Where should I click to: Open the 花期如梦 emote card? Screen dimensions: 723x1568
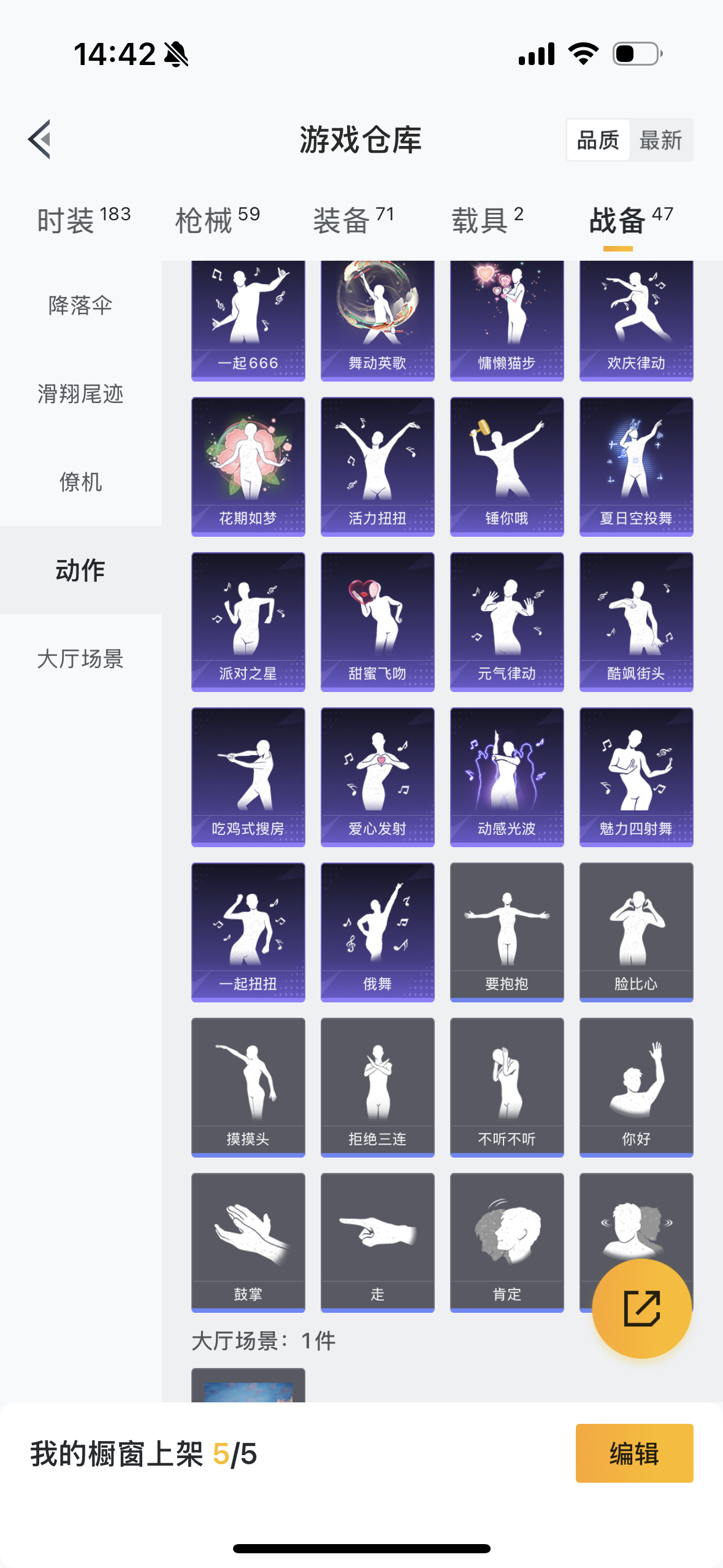[248, 467]
